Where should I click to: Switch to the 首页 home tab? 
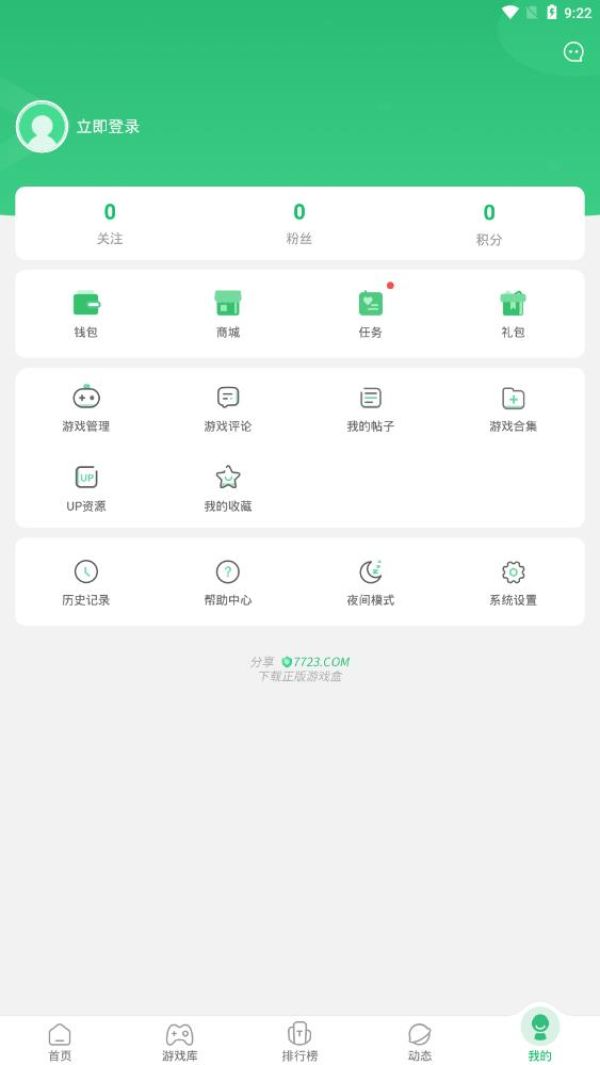pos(60,1041)
